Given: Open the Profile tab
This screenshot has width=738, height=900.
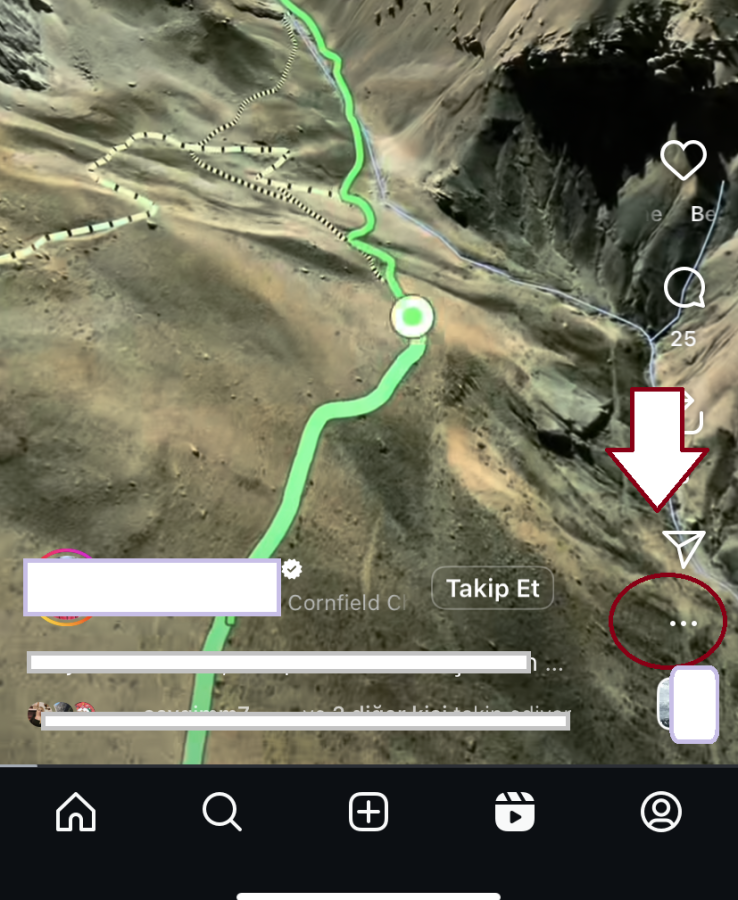Looking at the screenshot, I should click(661, 812).
